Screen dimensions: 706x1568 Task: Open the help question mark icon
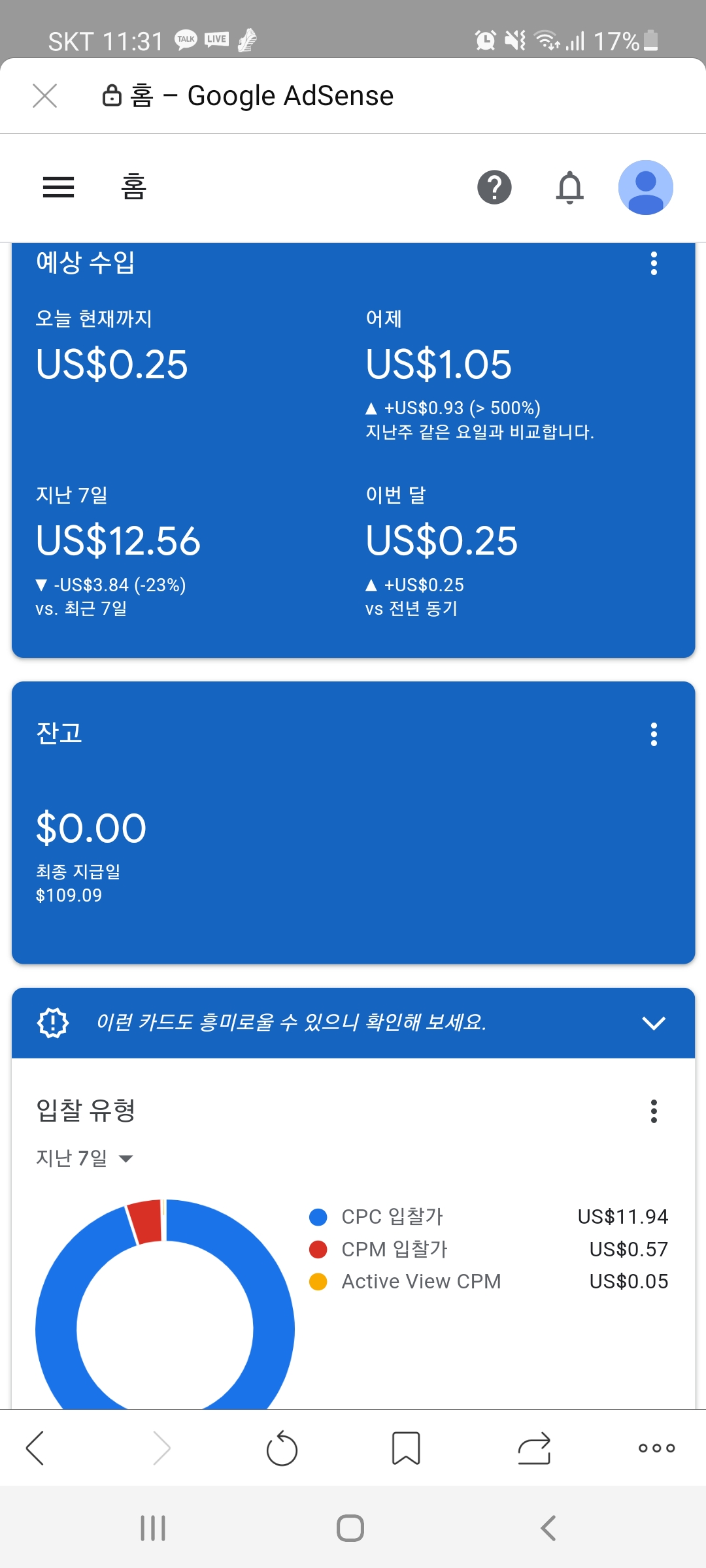point(494,188)
